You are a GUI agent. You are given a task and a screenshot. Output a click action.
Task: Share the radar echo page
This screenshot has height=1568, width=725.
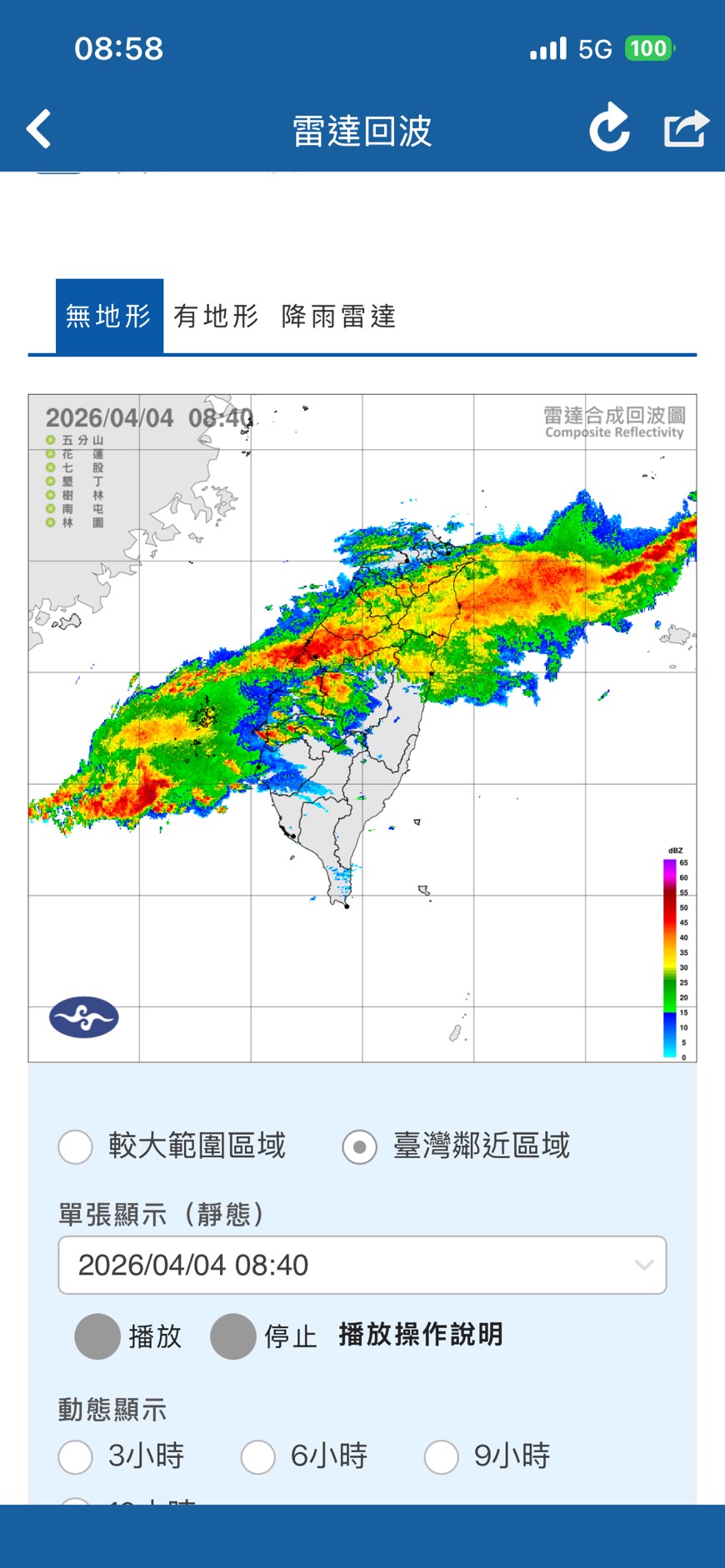pyautogui.click(x=686, y=129)
